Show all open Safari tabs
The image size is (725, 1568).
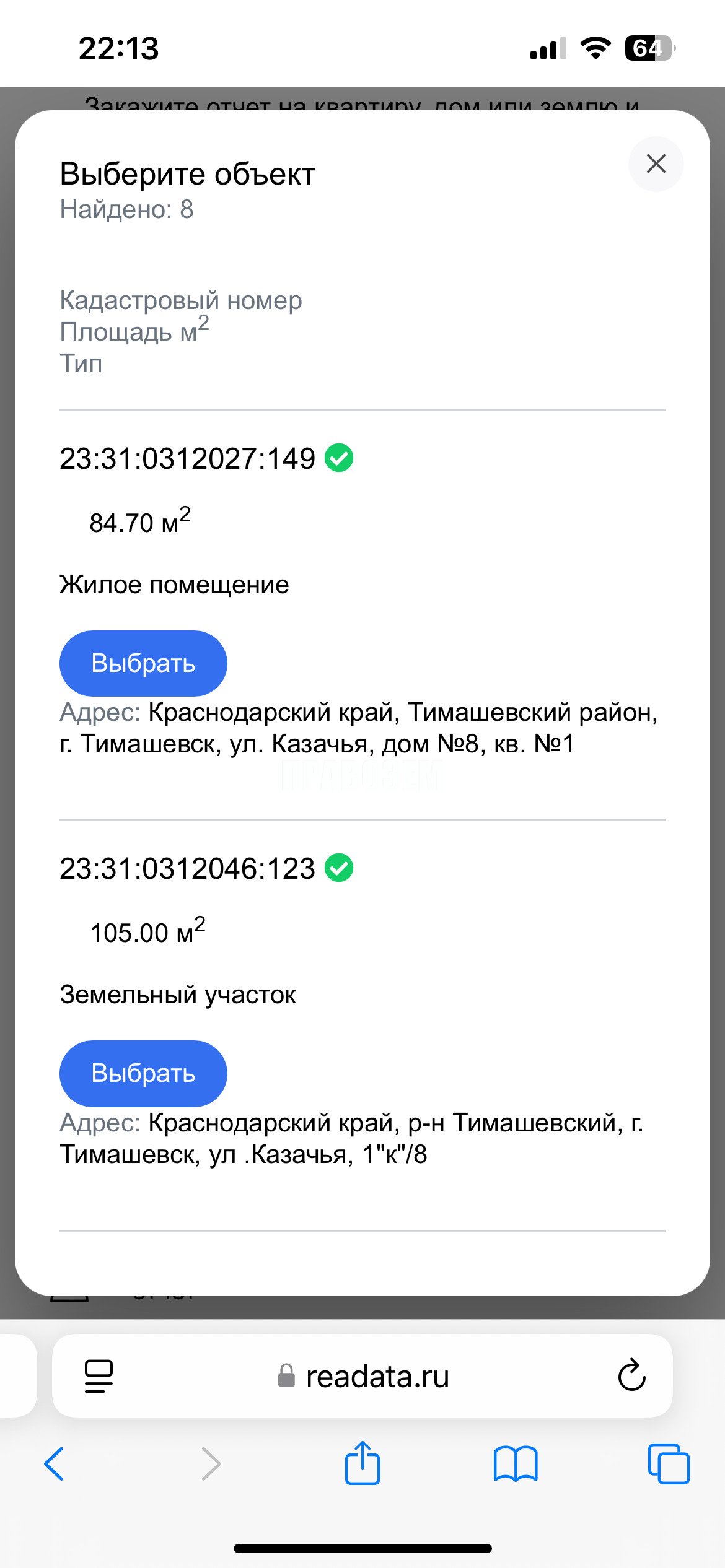669,1464
